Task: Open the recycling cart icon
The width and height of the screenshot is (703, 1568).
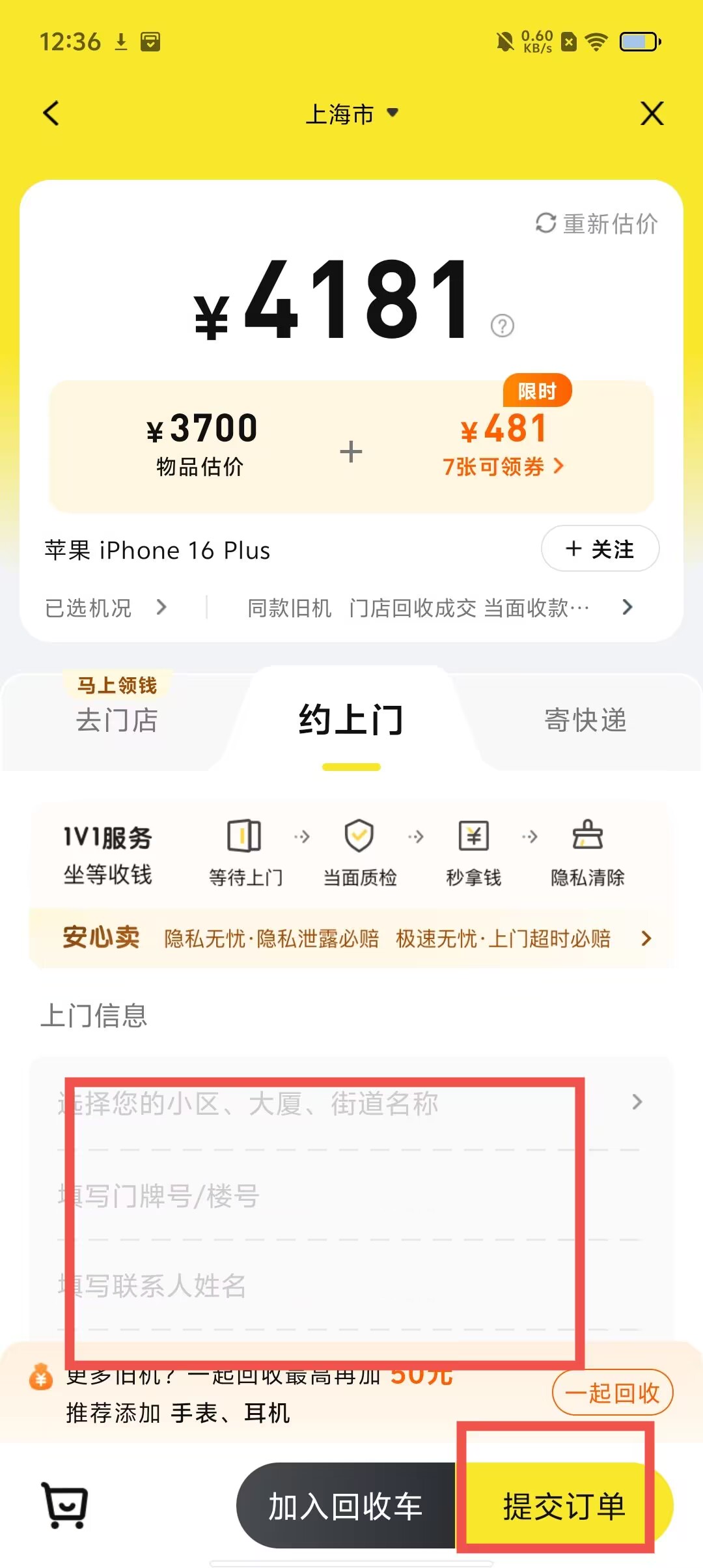Action: click(x=64, y=1505)
